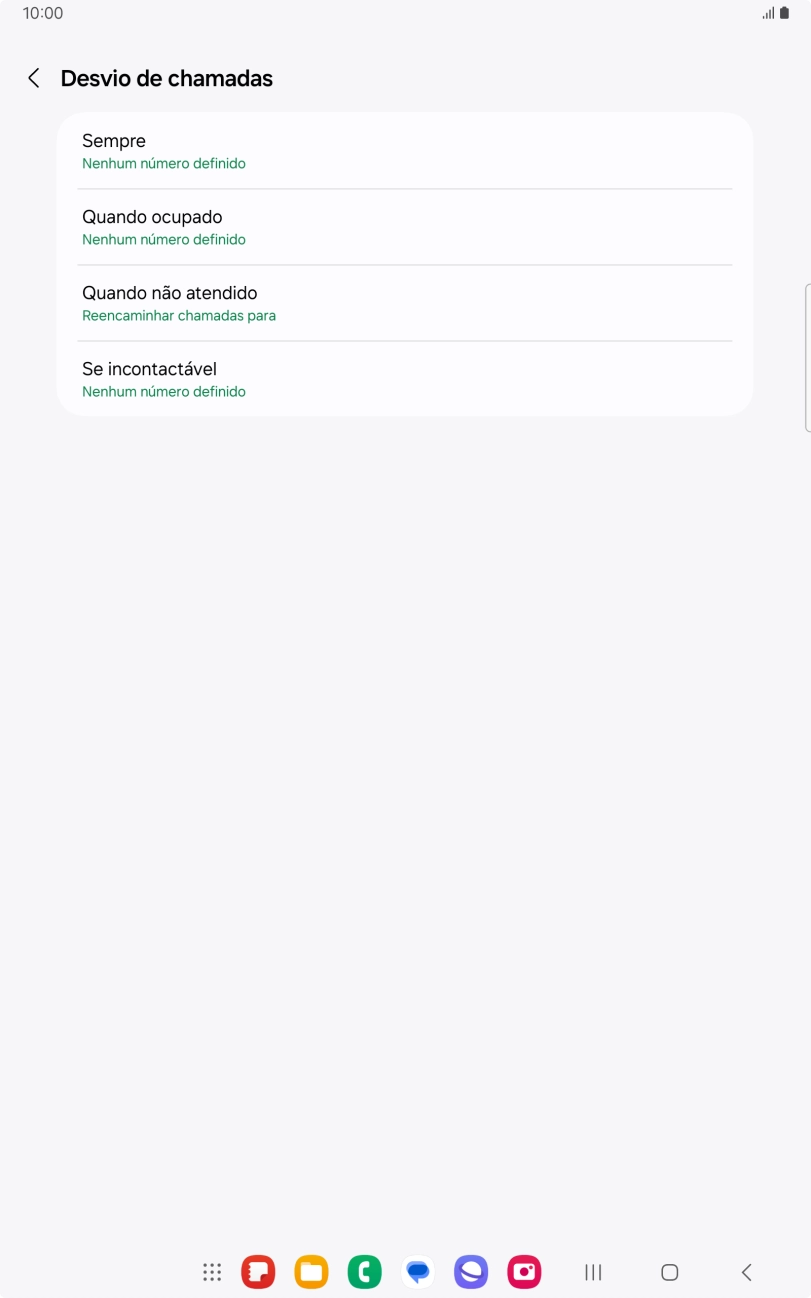Viewport: 811px width, 1298px height.
Task: Open the Samsung Notes app
Action: (258, 1271)
